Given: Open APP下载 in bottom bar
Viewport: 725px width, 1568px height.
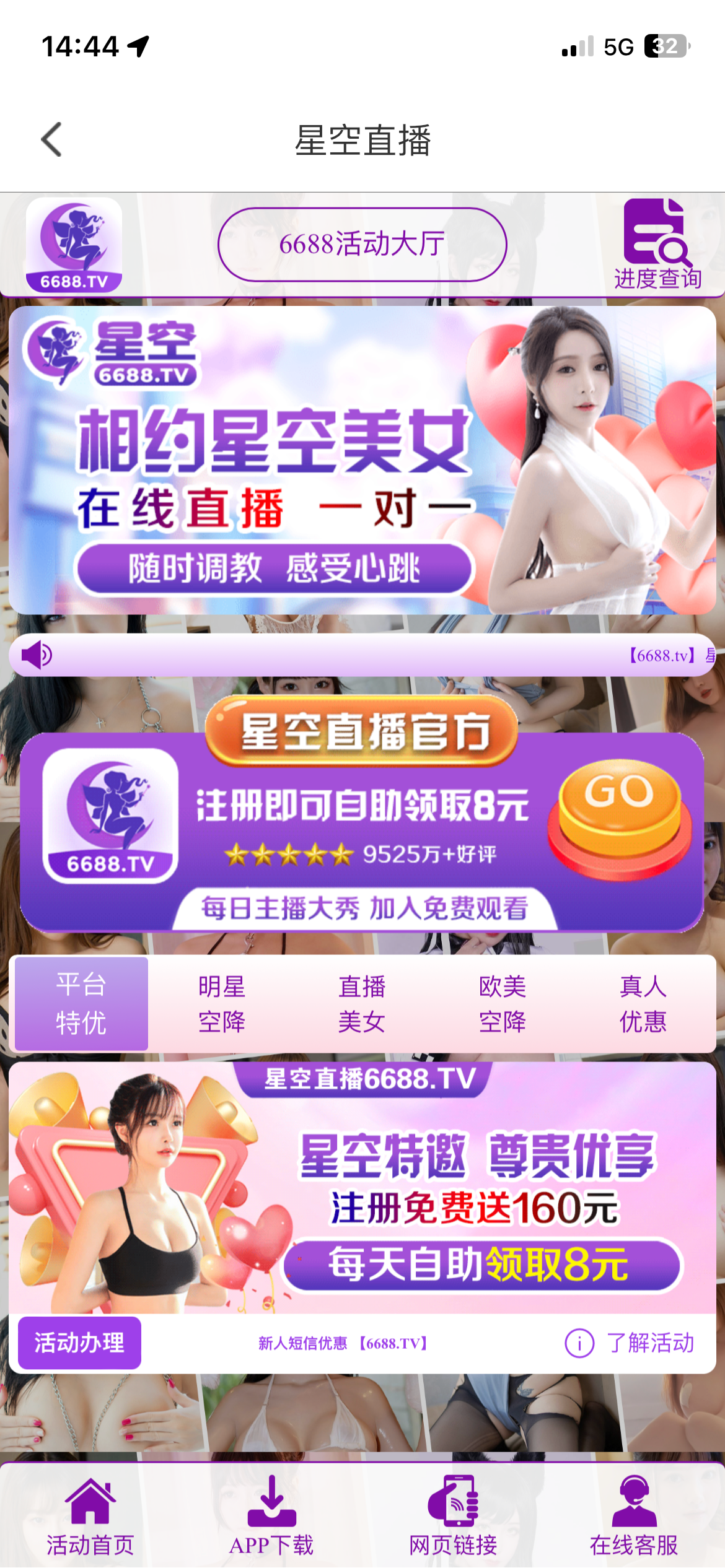Looking at the screenshot, I should click(x=271, y=1516).
